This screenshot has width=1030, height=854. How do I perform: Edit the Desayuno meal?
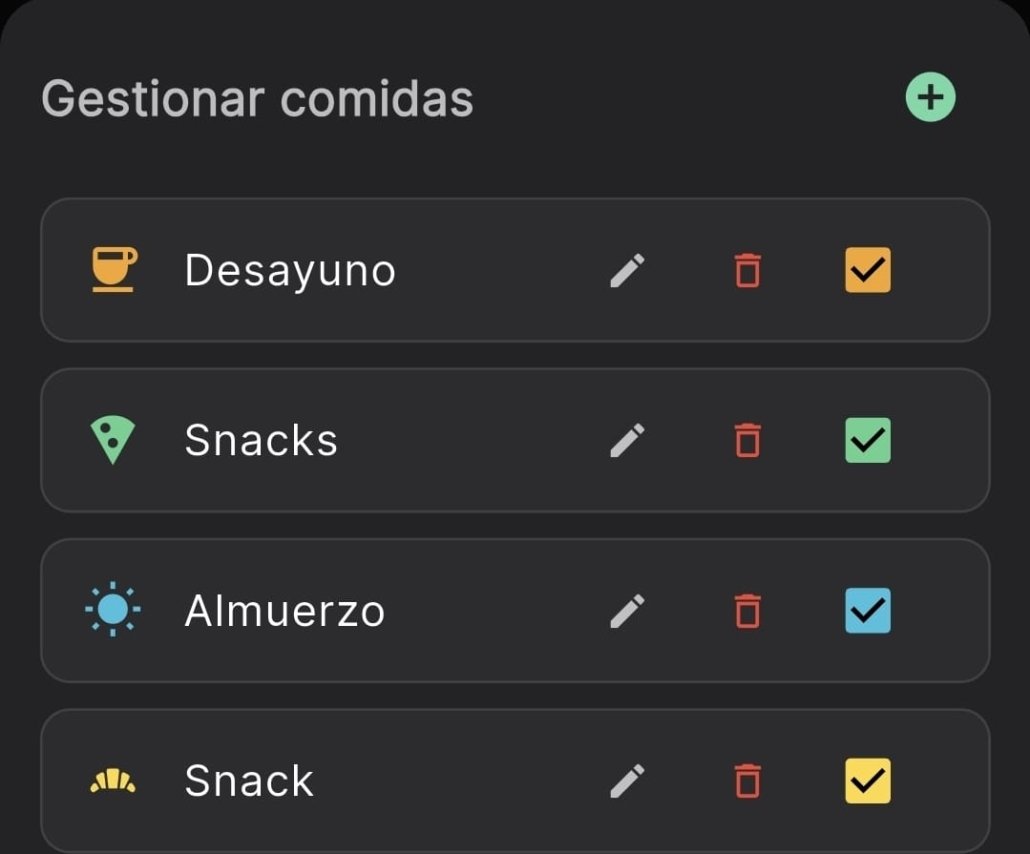tap(627, 270)
